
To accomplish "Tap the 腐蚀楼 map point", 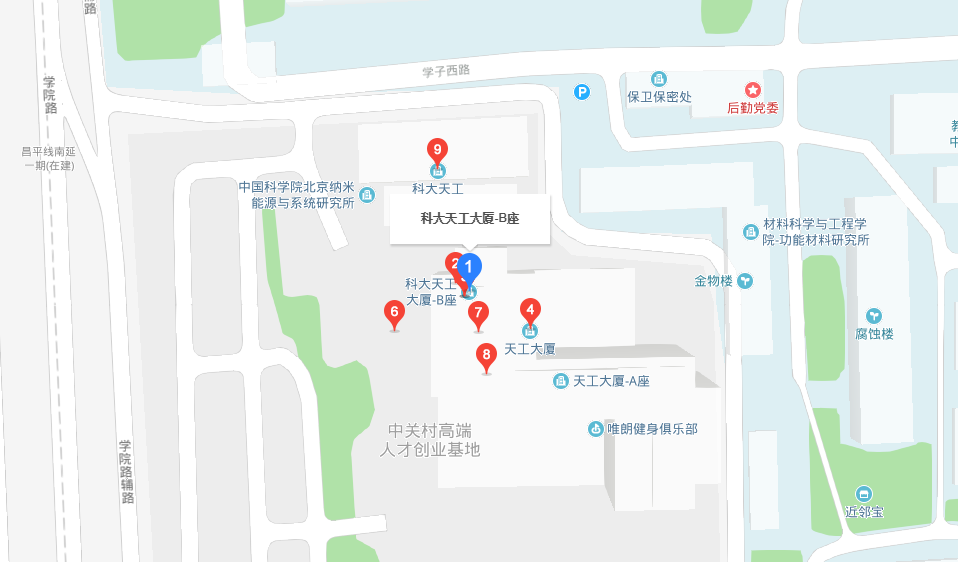I will (x=874, y=316).
